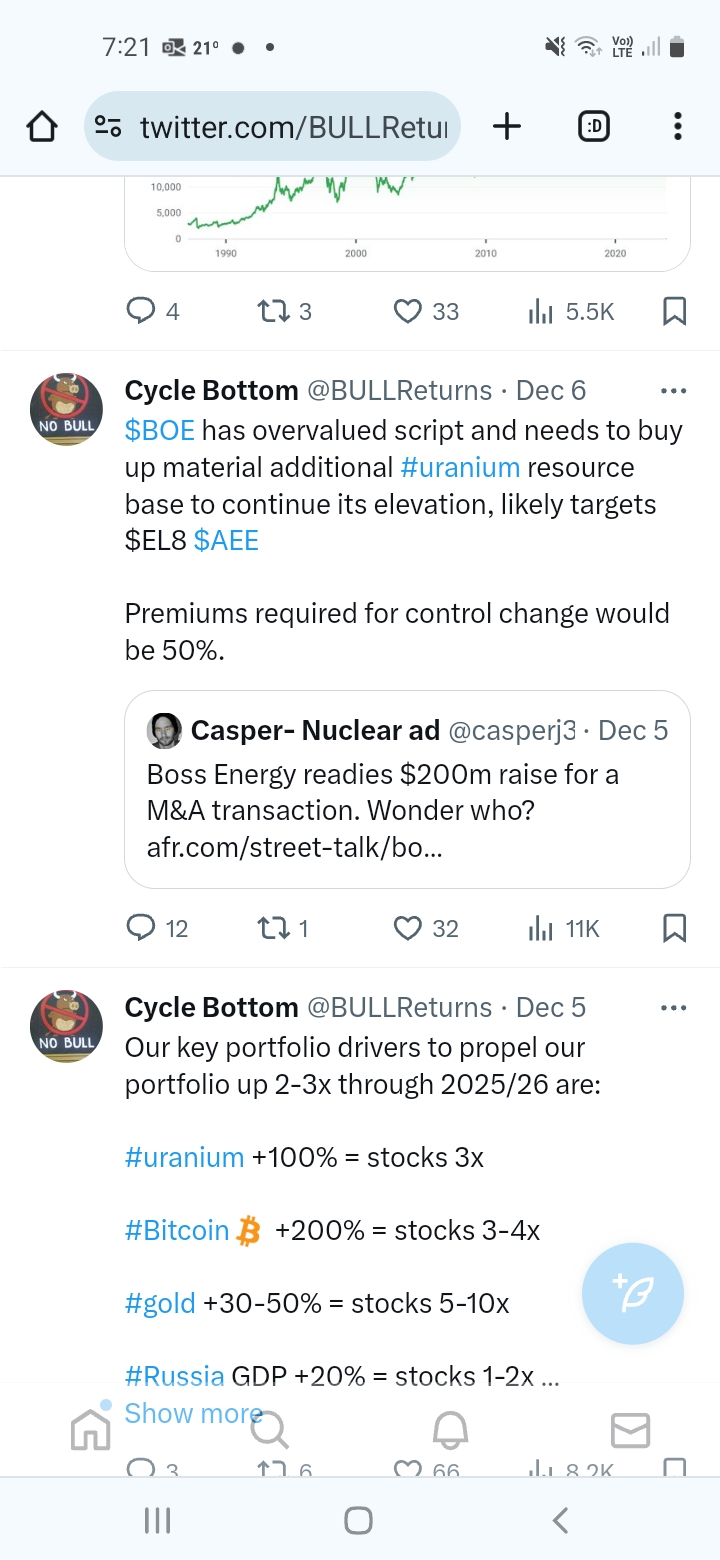The image size is (720, 1560).
Task: Open Casper's quoted Boss Energy tweet
Action: pyautogui.click(x=407, y=789)
